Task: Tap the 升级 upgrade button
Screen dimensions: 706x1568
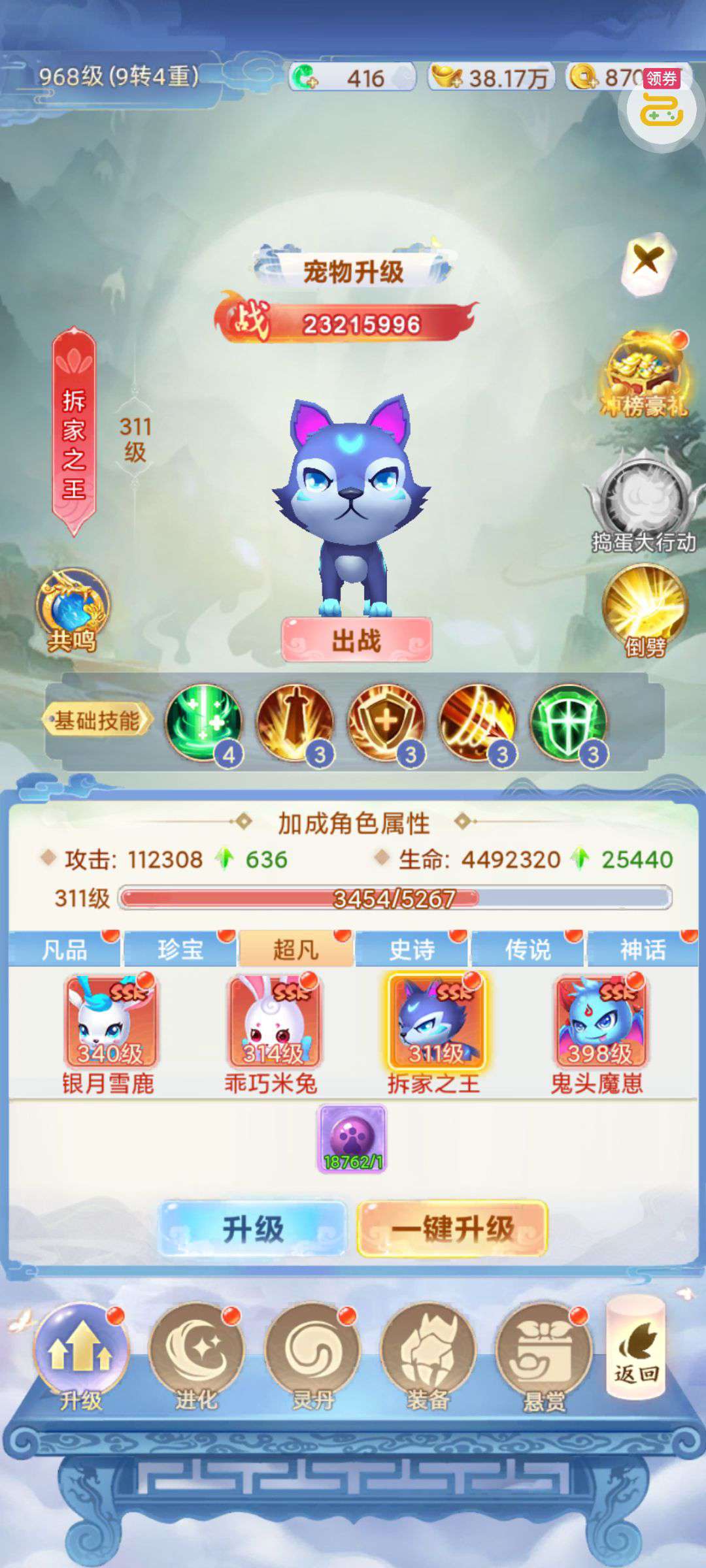Action: click(x=252, y=1229)
